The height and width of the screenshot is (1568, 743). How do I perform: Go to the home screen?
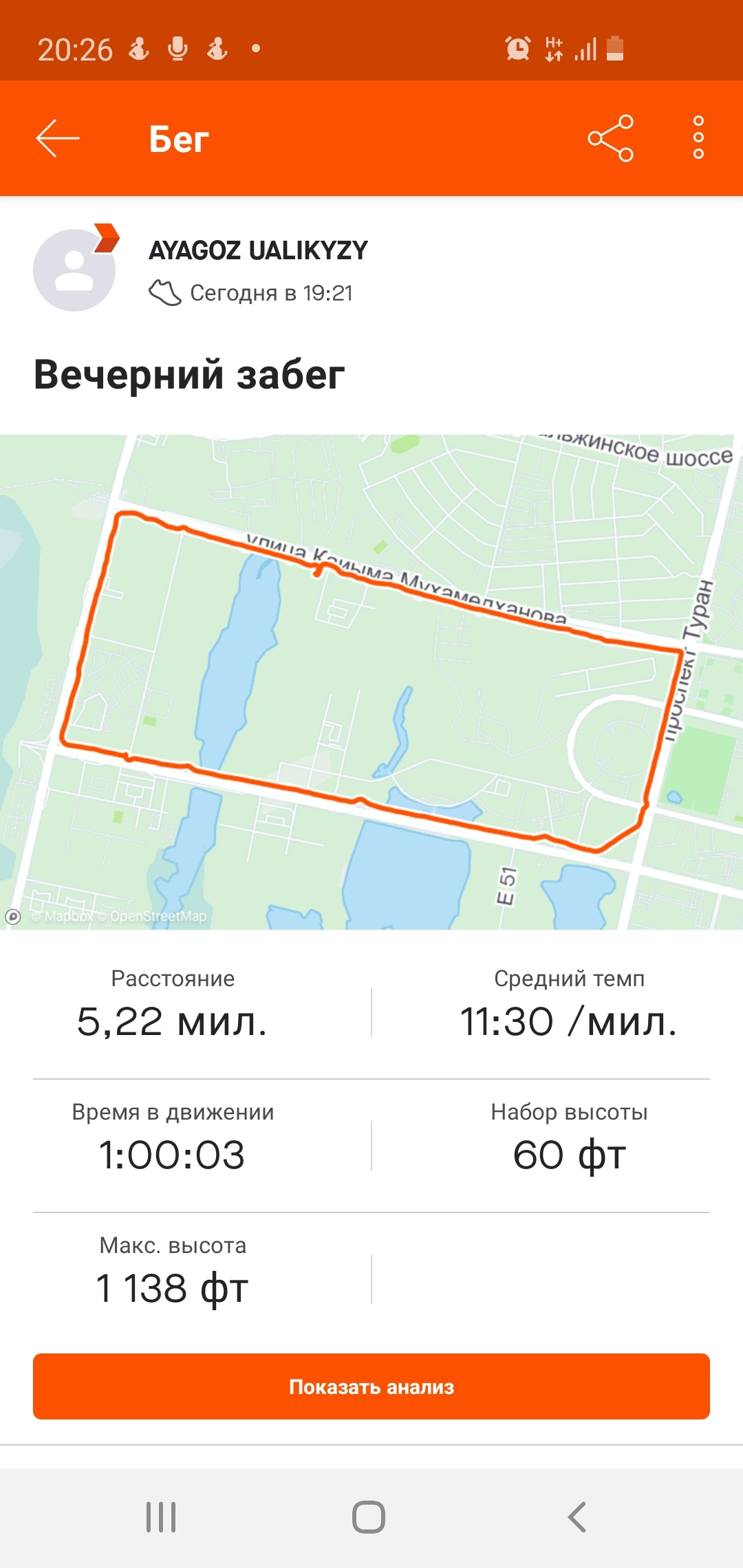369,1516
